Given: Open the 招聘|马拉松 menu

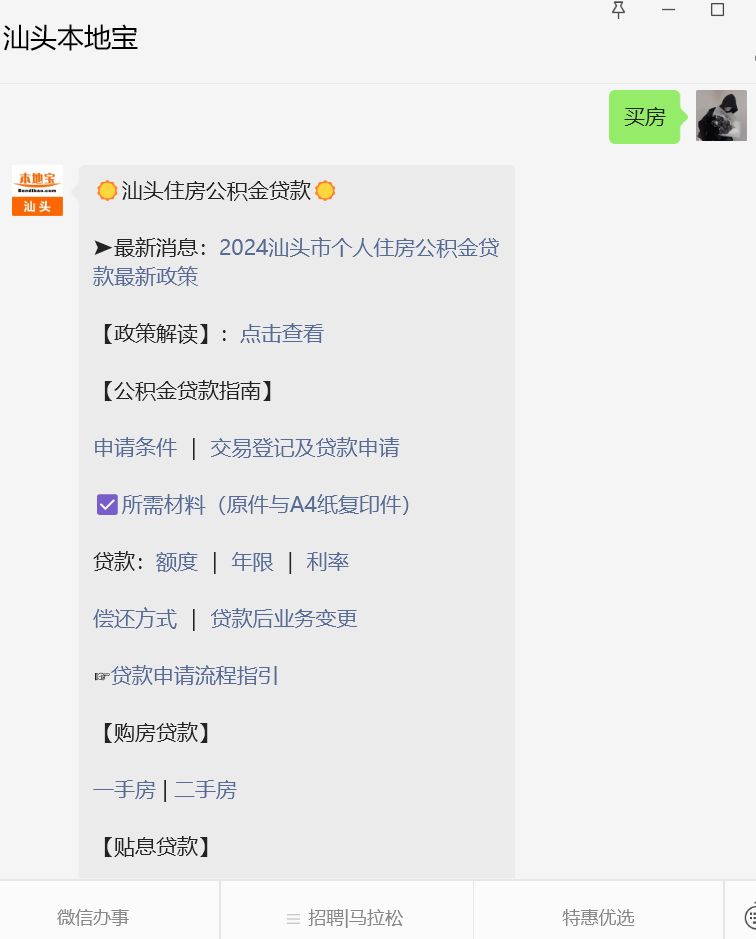Looking at the screenshot, I should click(345, 917).
